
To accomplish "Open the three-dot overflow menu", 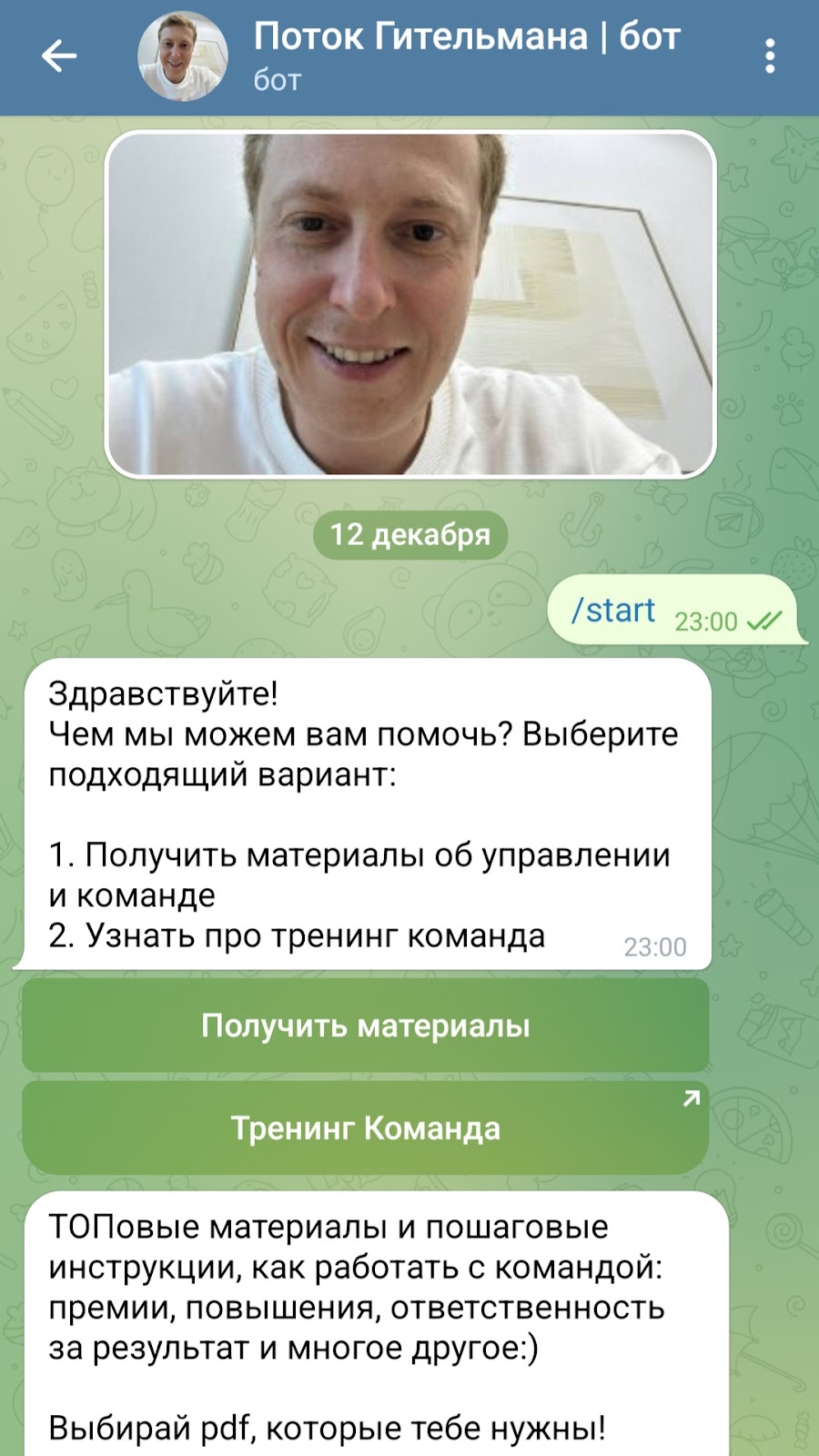I will [x=770, y=56].
